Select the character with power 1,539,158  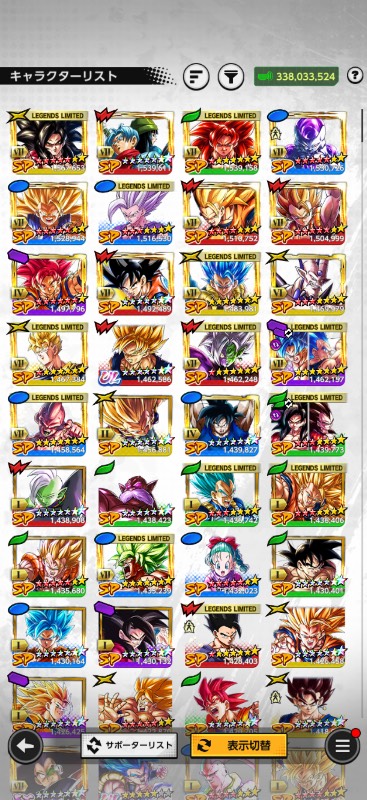click(x=222, y=142)
